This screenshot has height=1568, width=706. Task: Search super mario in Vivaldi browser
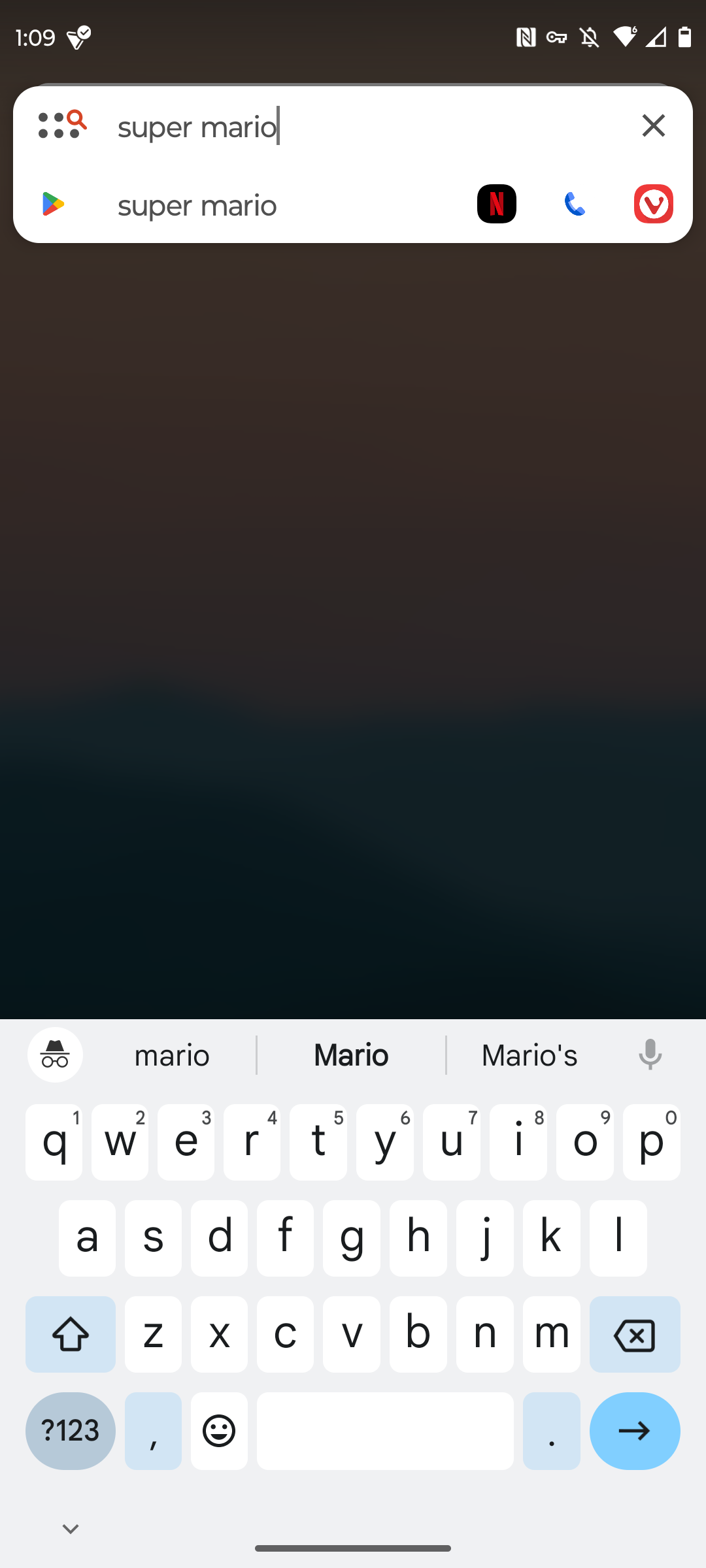(x=653, y=204)
